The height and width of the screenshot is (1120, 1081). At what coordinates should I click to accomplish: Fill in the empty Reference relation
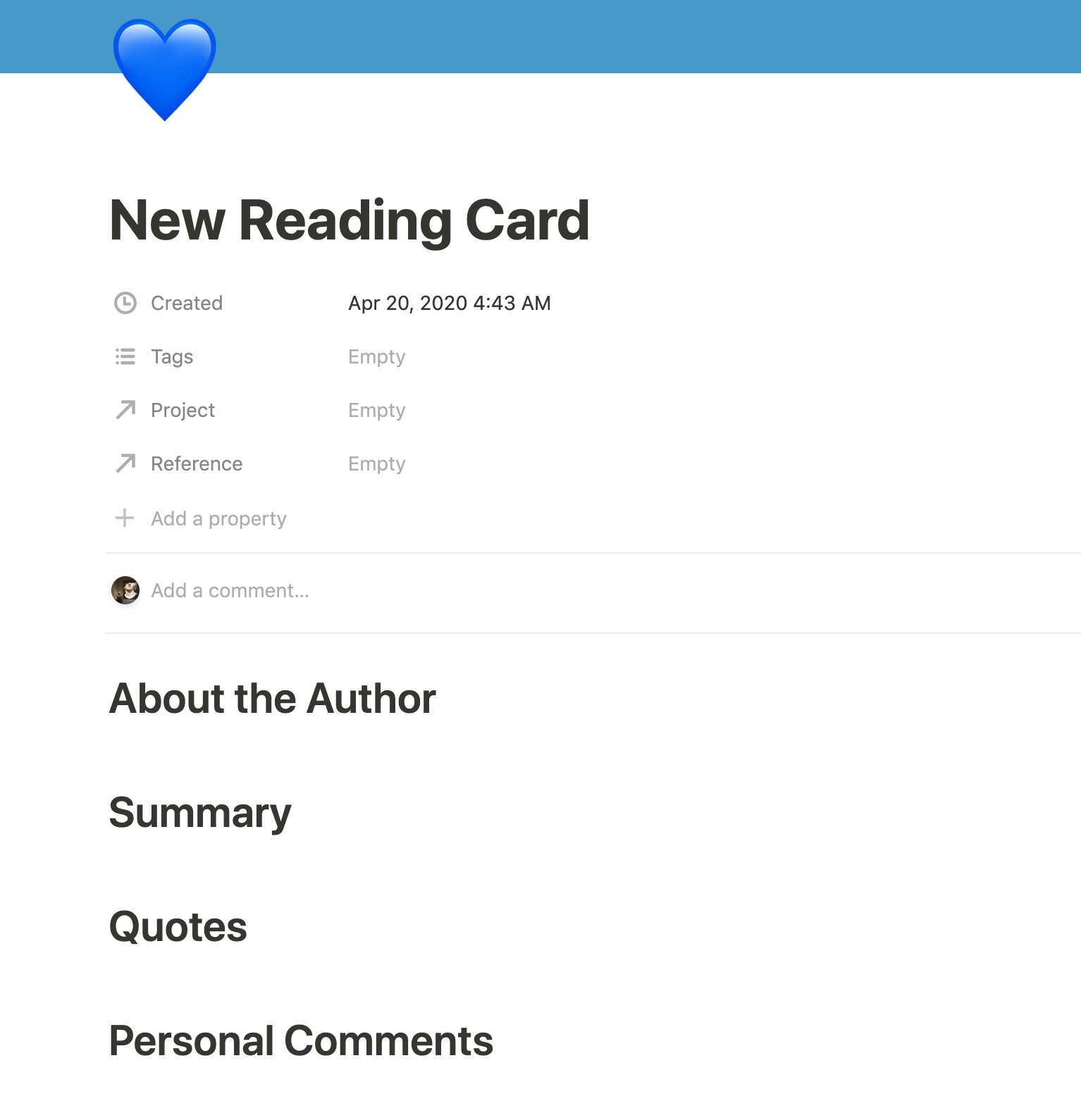tap(376, 464)
